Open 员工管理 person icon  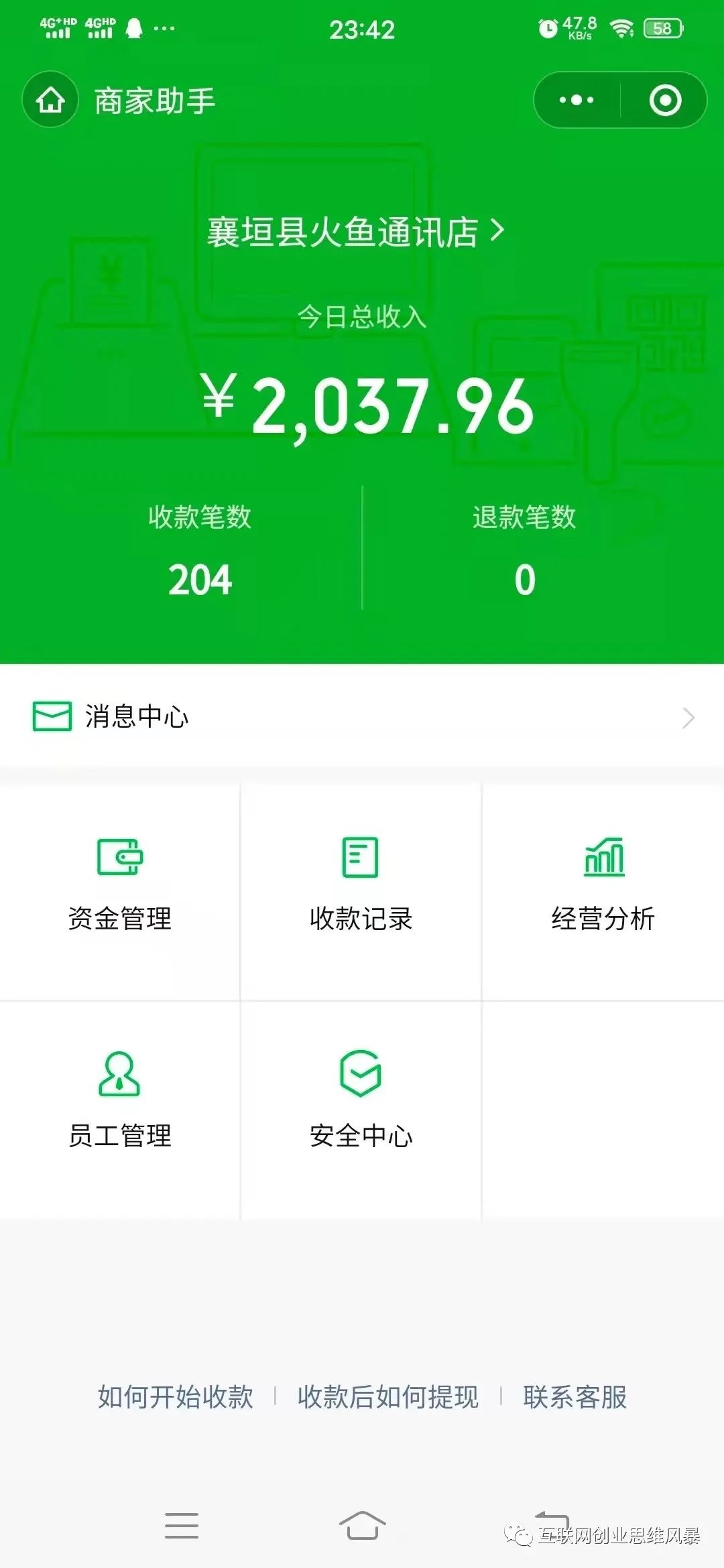click(x=121, y=1070)
